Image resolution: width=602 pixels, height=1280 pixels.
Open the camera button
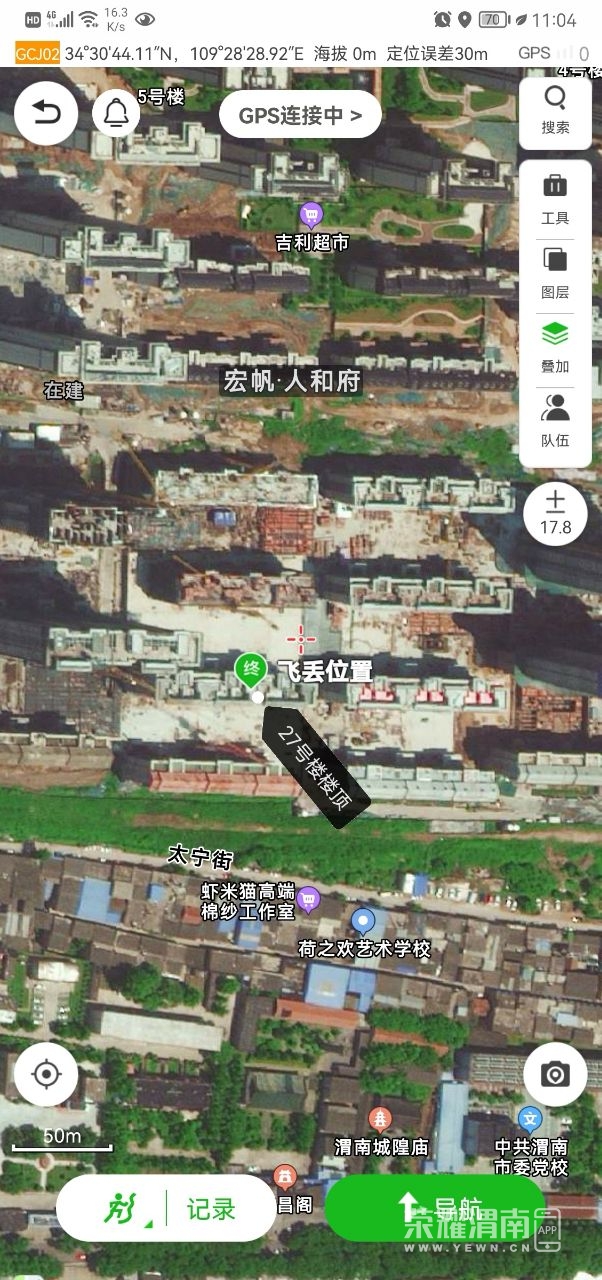[555, 1074]
